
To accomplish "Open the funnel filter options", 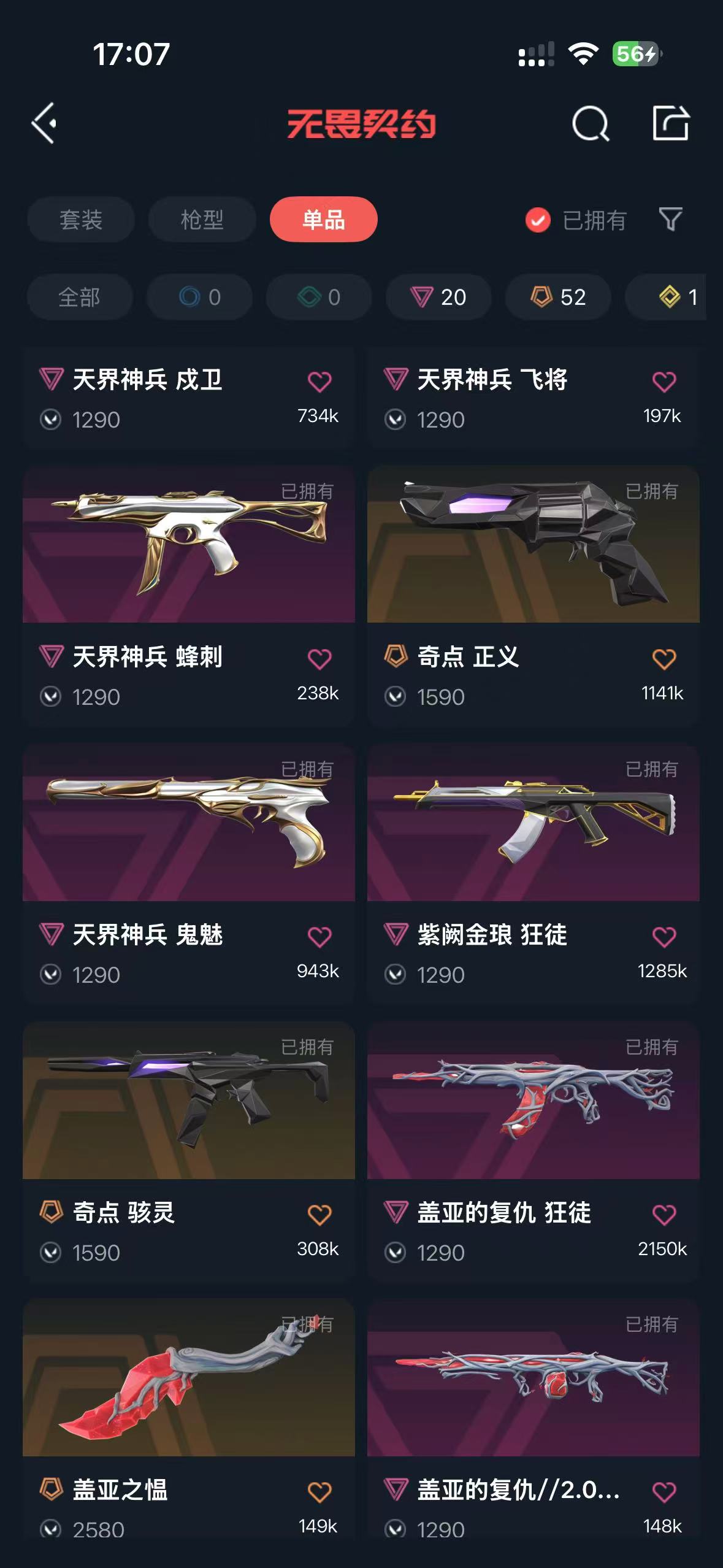I will (x=670, y=219).
